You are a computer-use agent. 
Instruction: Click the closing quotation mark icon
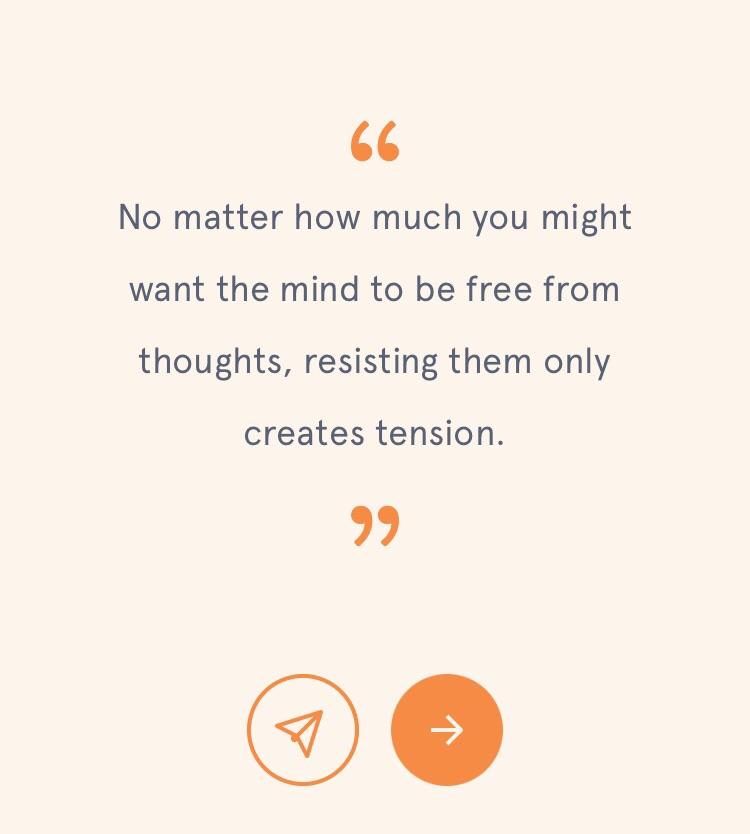click(x=375, y=524)
